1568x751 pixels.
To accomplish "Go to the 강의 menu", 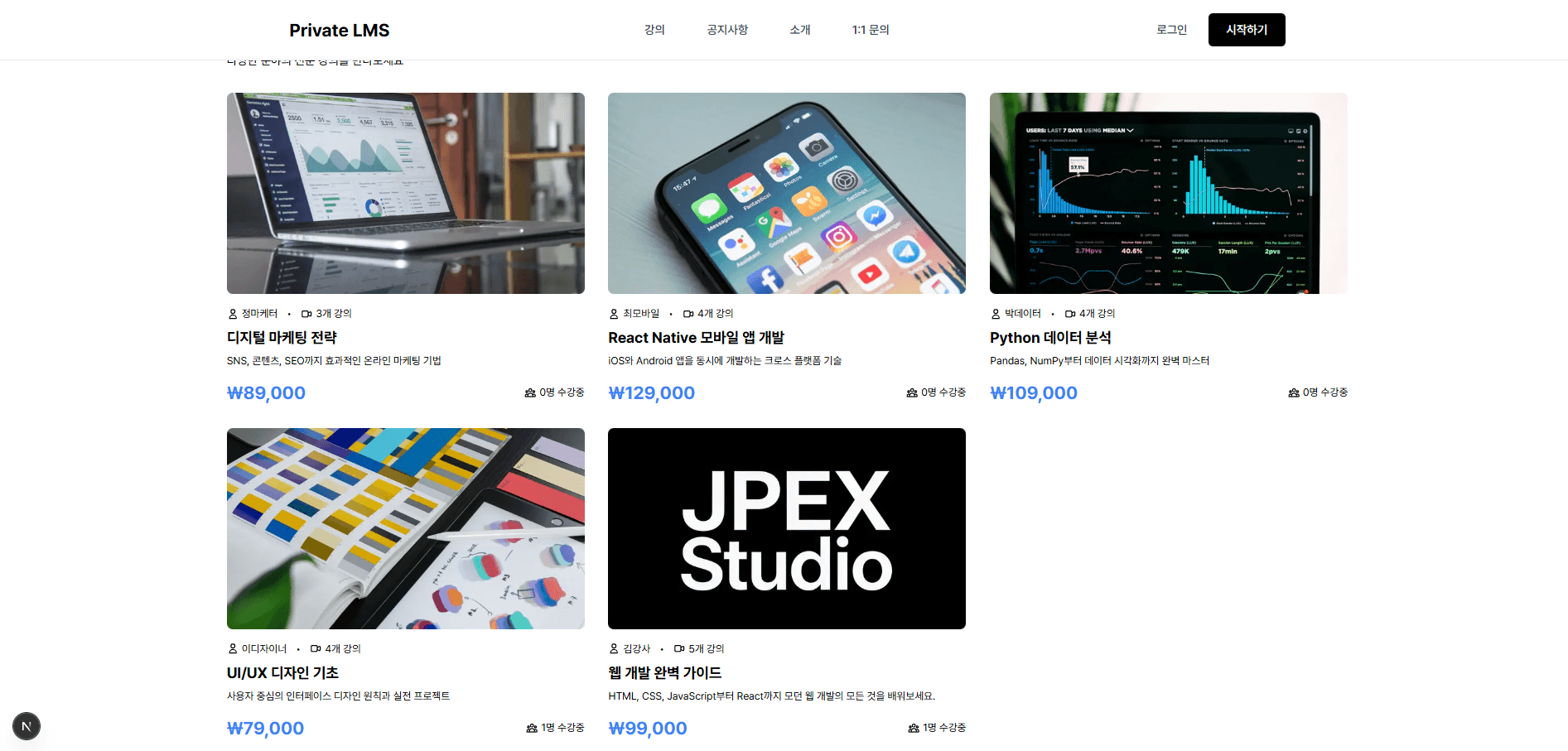I will [654, 30].
